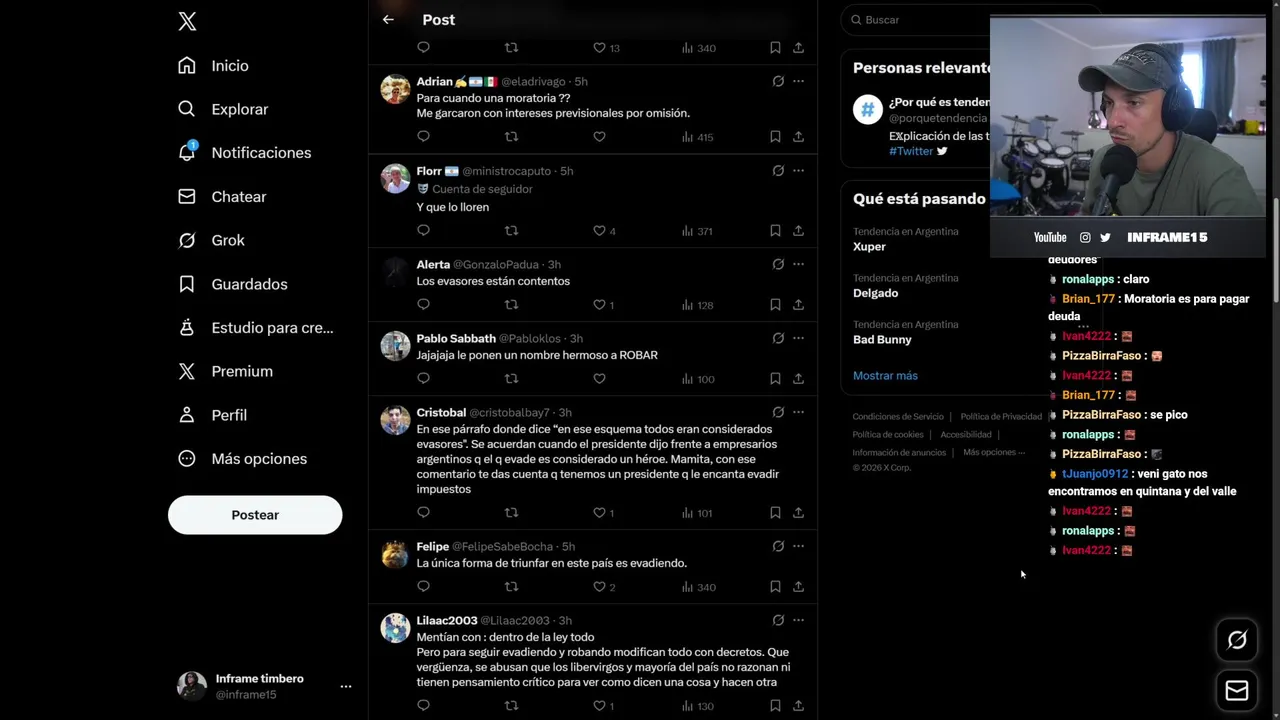This screenshot has height=720, width=1280.
Task: Open the Inicio section
Action: coord(229,66)
